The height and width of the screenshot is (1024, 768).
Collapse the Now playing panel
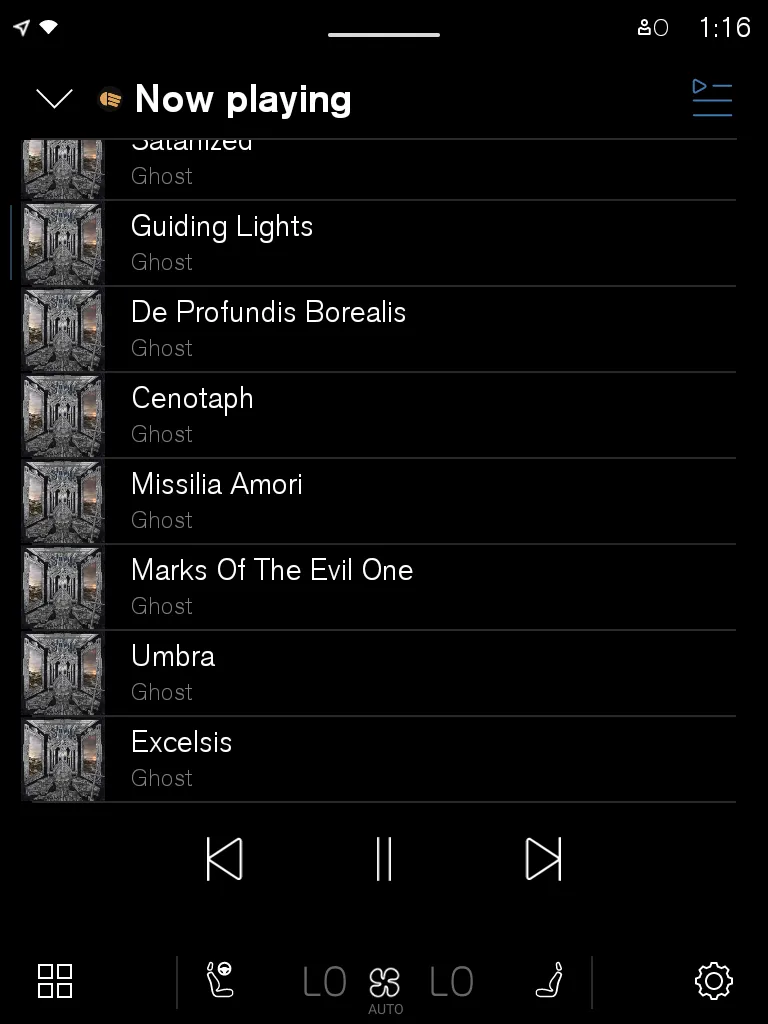pos(54,99)
